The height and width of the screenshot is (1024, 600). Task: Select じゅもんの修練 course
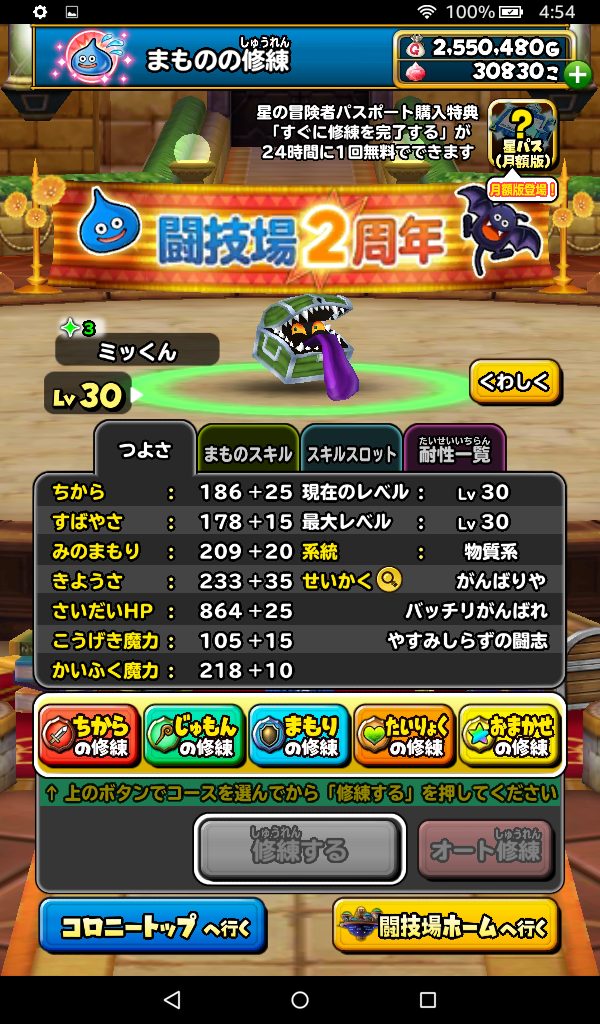point(193,736)
